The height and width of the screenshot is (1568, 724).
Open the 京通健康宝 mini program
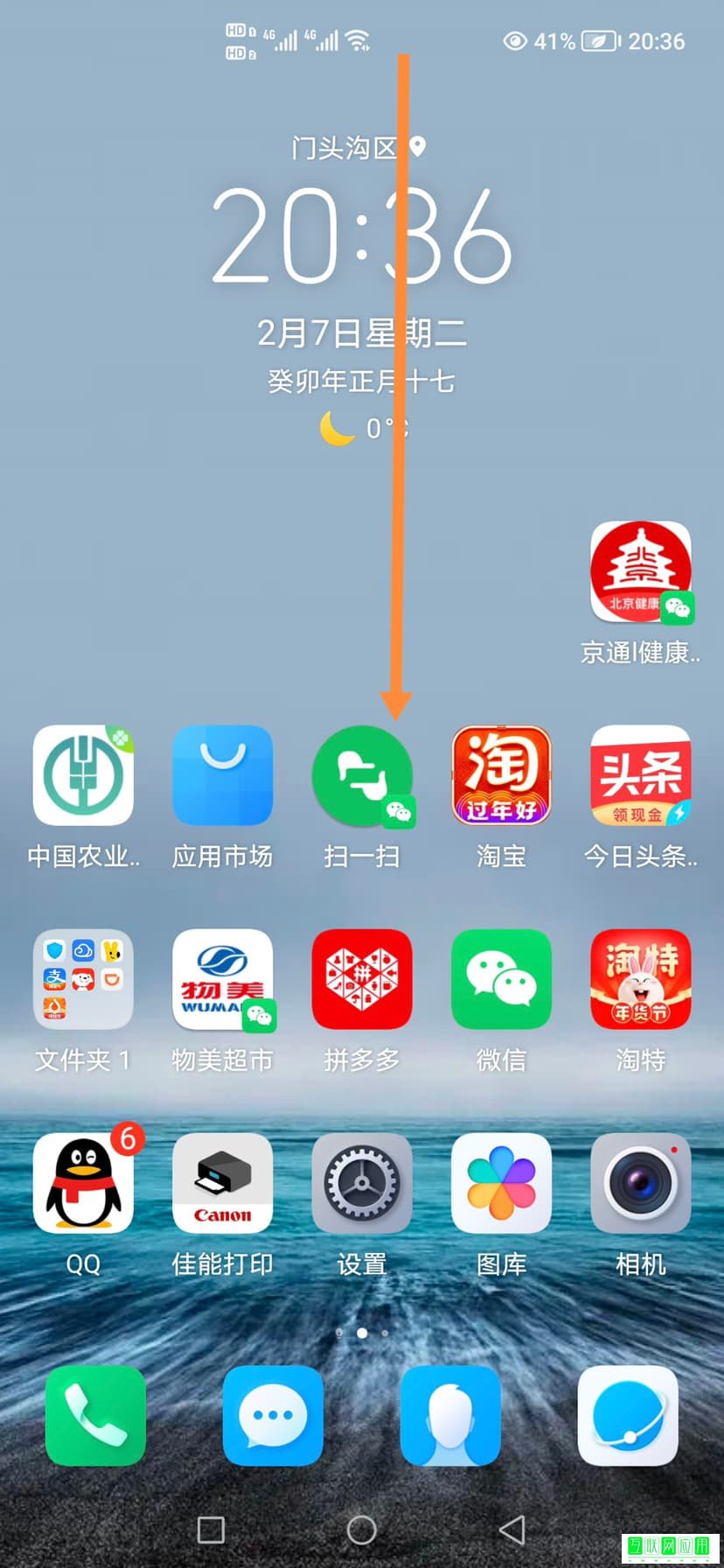[640, 572]
